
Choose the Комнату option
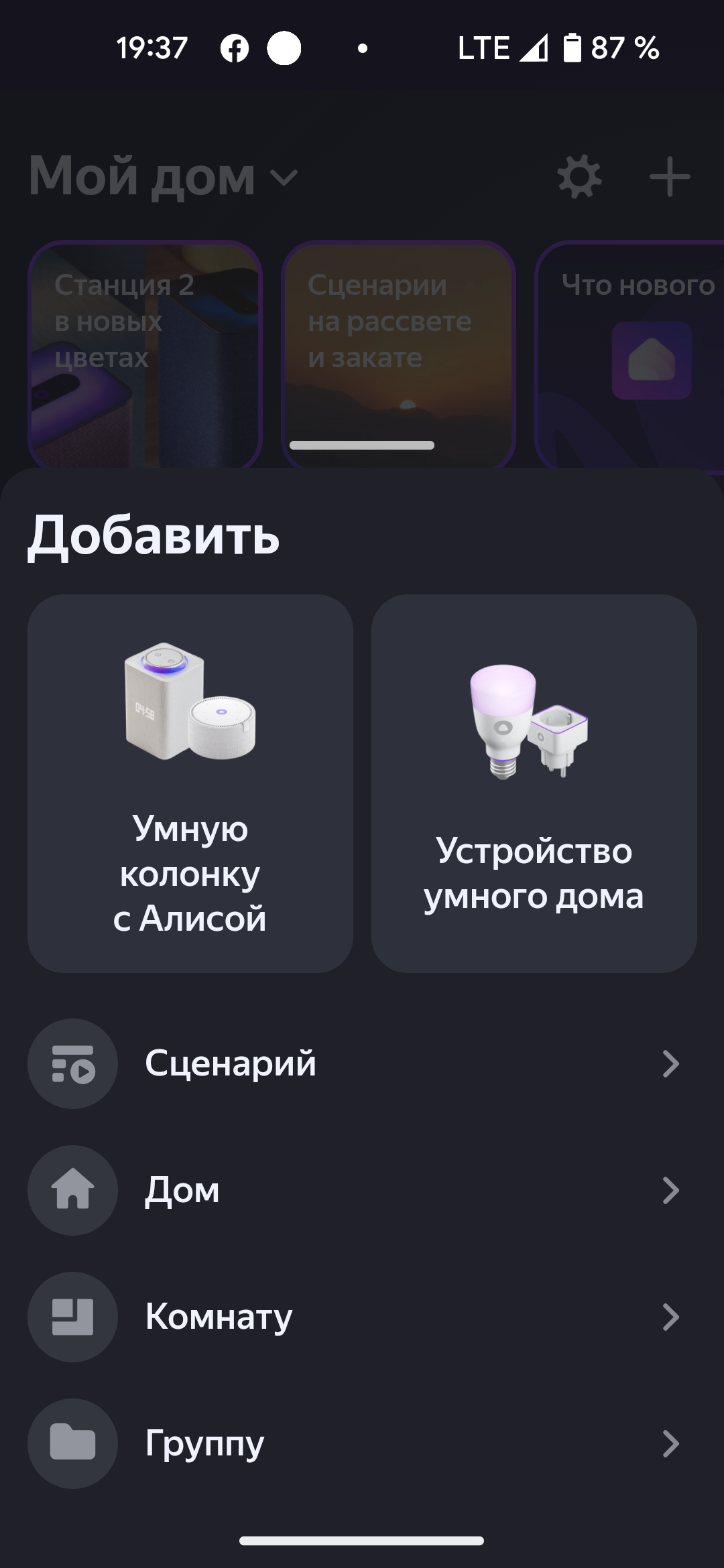(x=362, y=1317)
